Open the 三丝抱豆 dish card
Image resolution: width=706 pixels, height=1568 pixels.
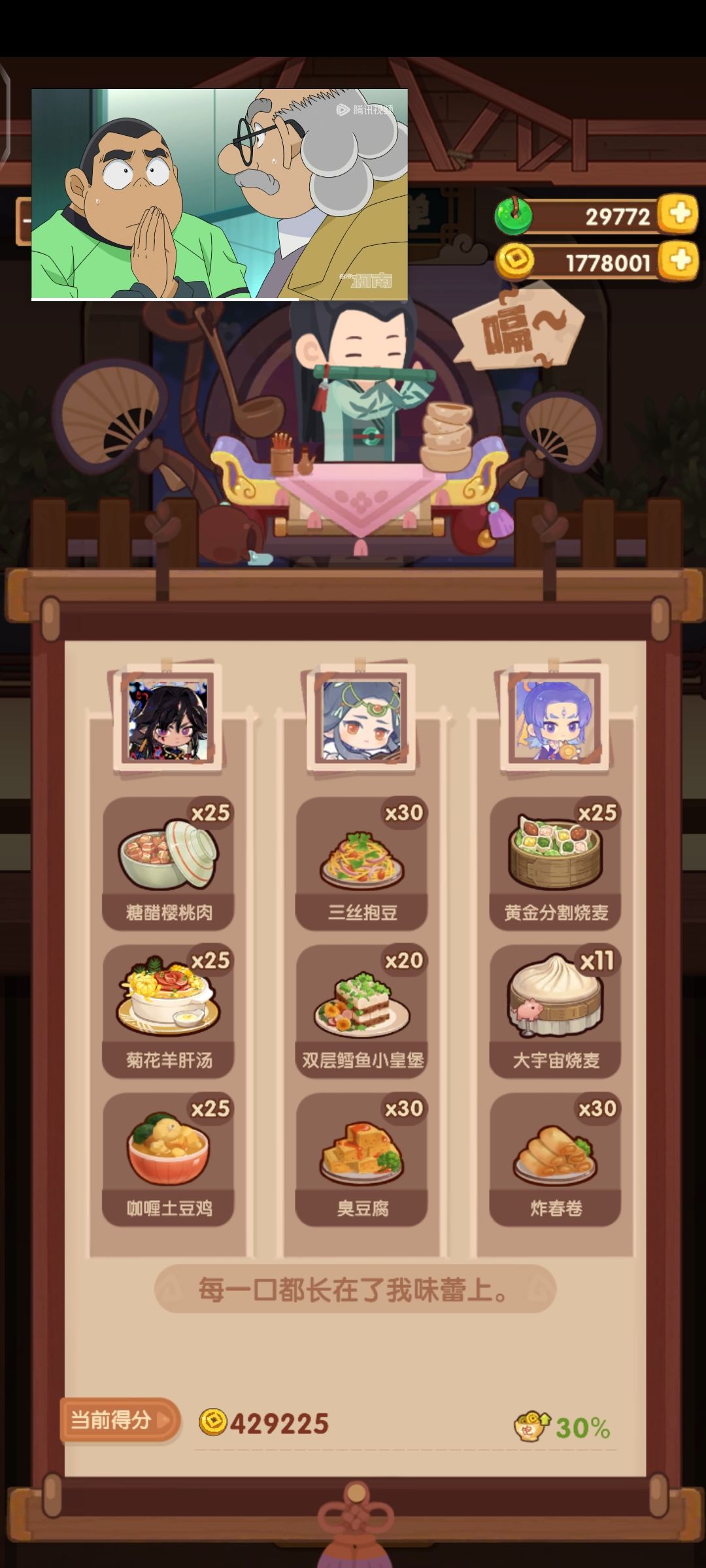point(361,863)
